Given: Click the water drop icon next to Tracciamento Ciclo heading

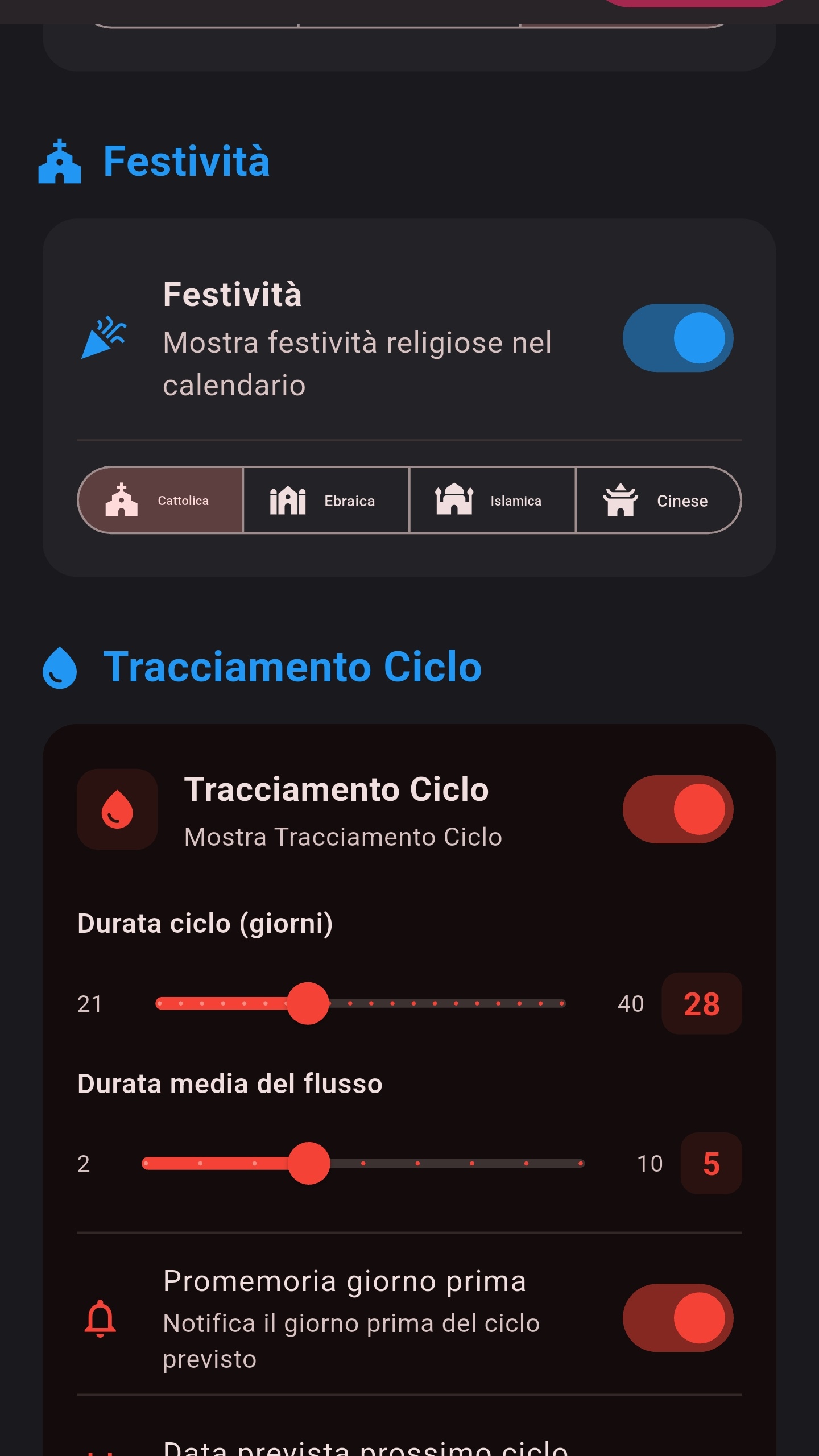Looking at the screenshot, I should click(x=60, y=667).
